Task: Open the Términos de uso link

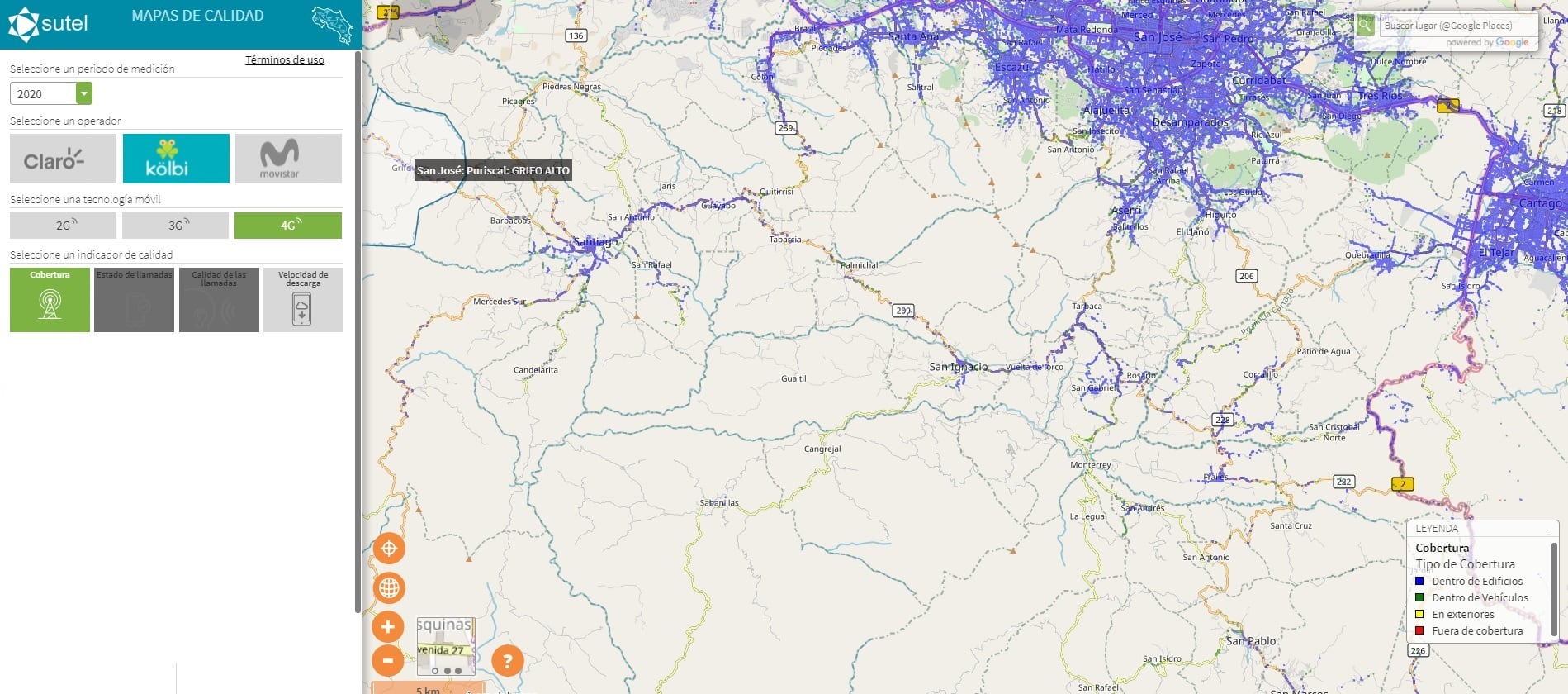Action: click(x=284, y=59)
